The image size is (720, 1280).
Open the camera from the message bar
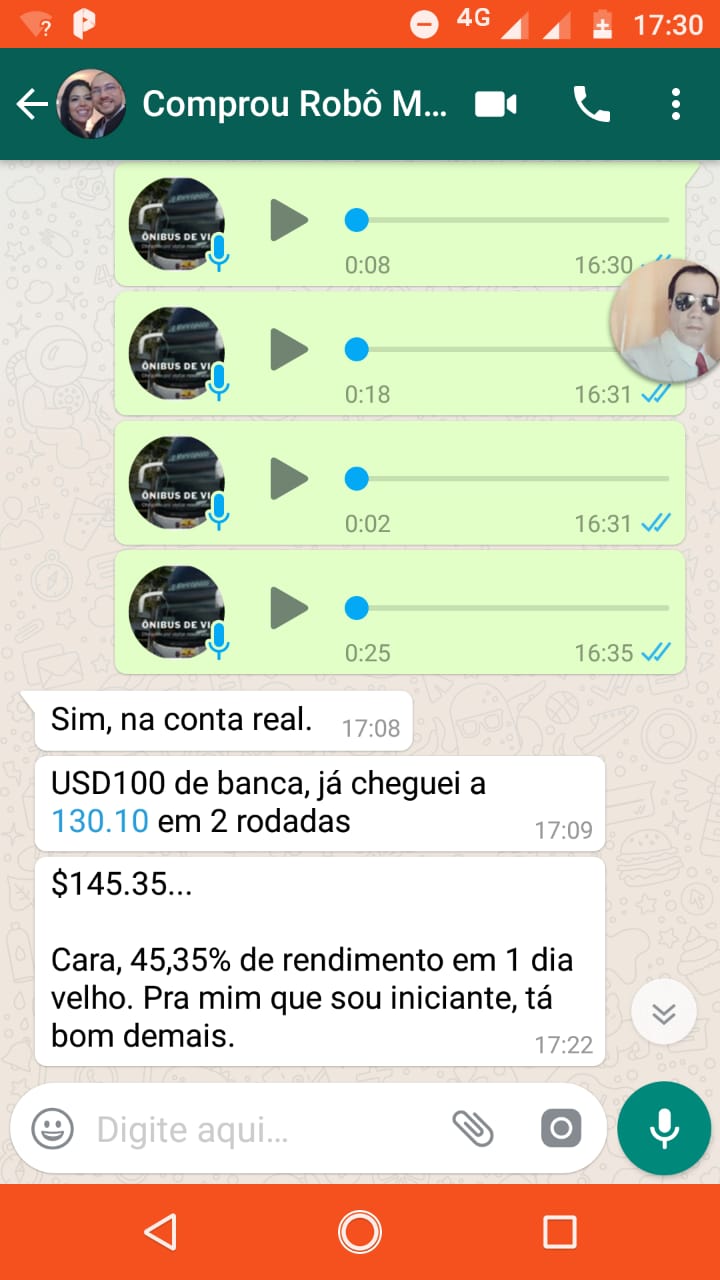561,1129
